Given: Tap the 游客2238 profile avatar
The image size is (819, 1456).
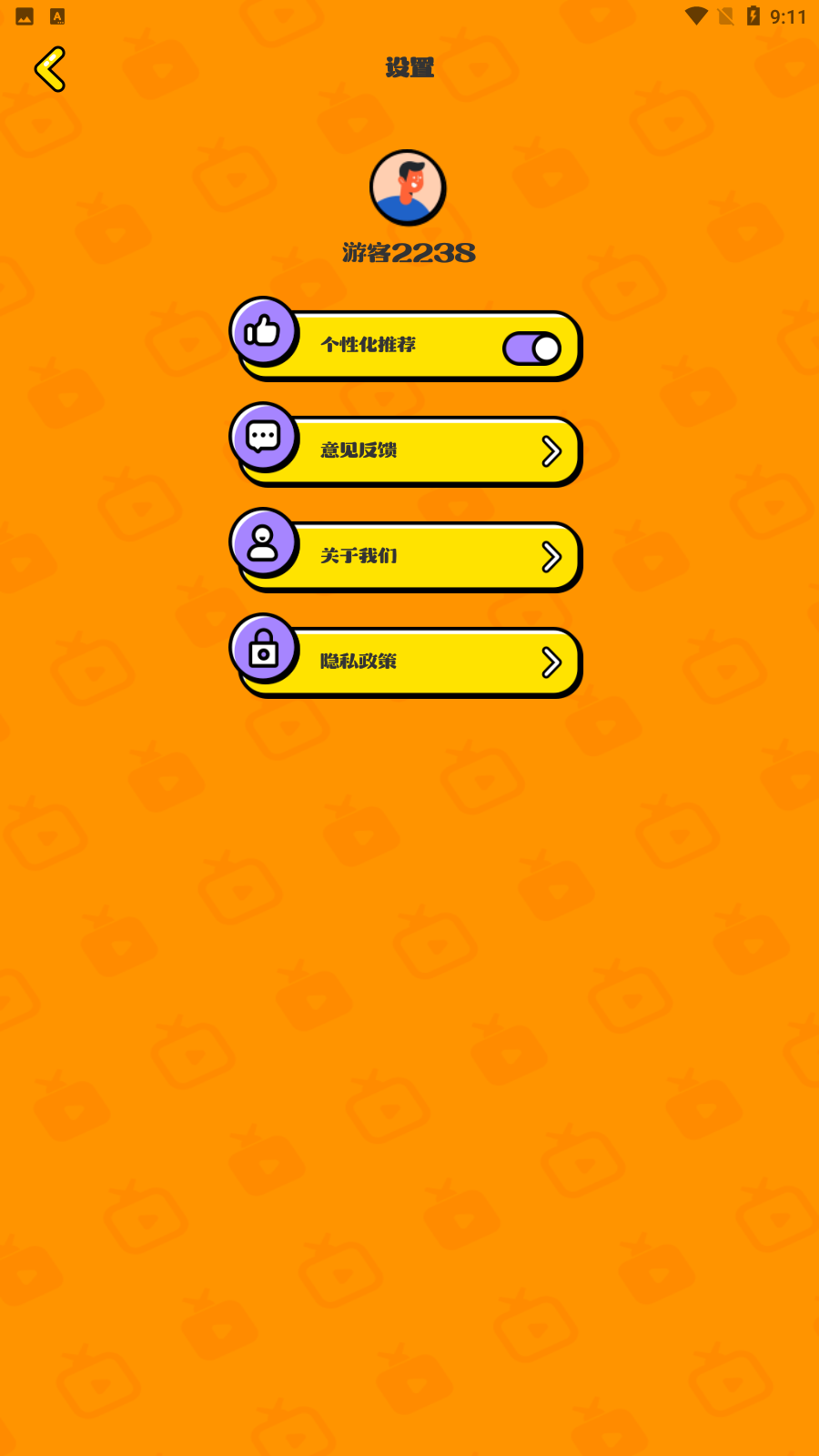Looking at the screenshot, I should [408, 187].
